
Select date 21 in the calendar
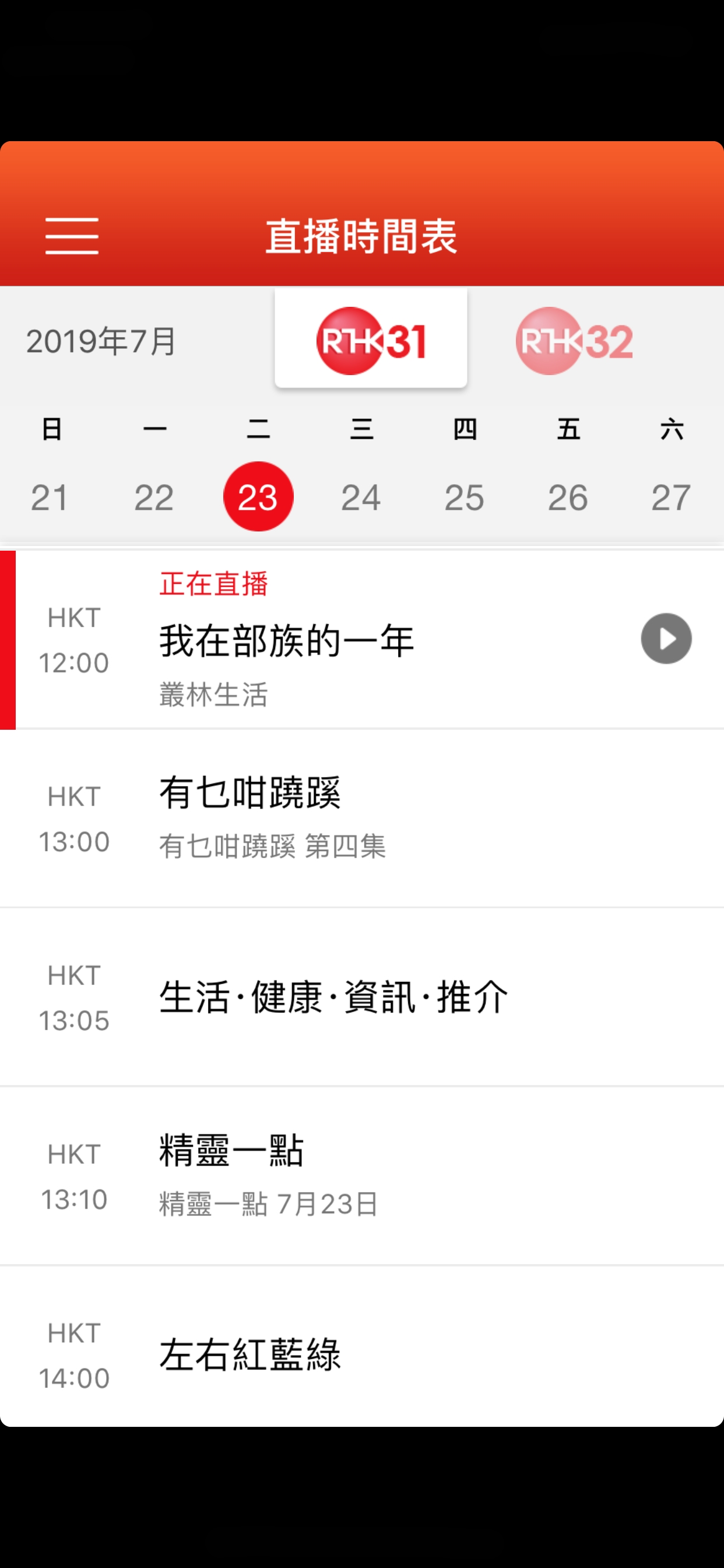coord(51,498)
